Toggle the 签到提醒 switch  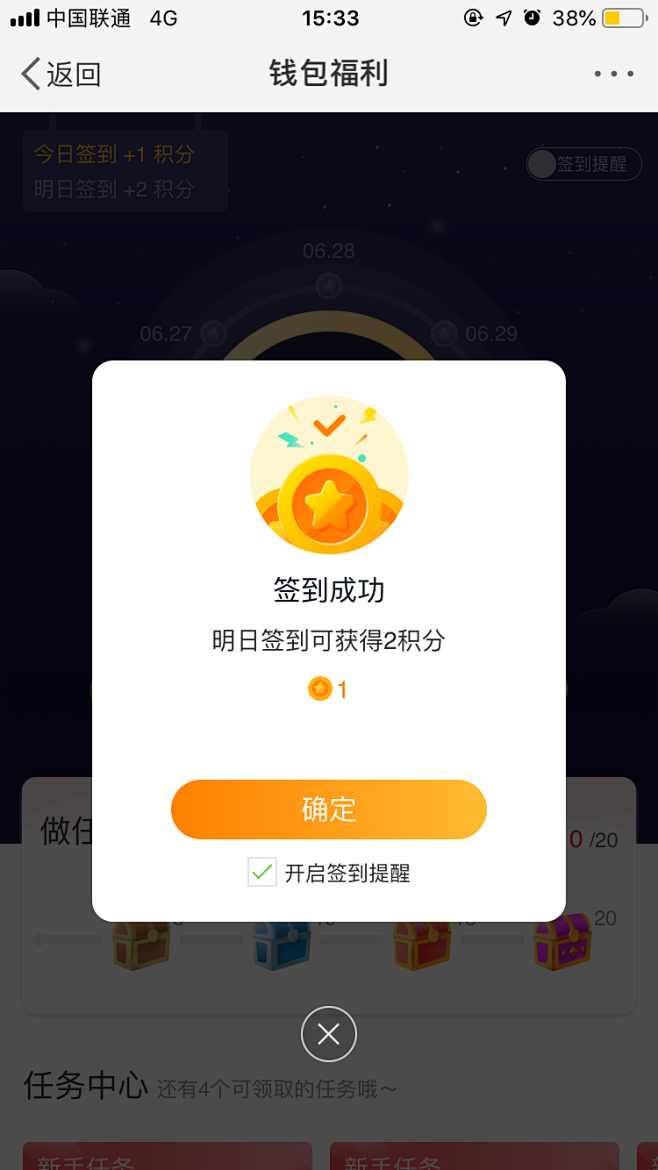pos(583,165)
